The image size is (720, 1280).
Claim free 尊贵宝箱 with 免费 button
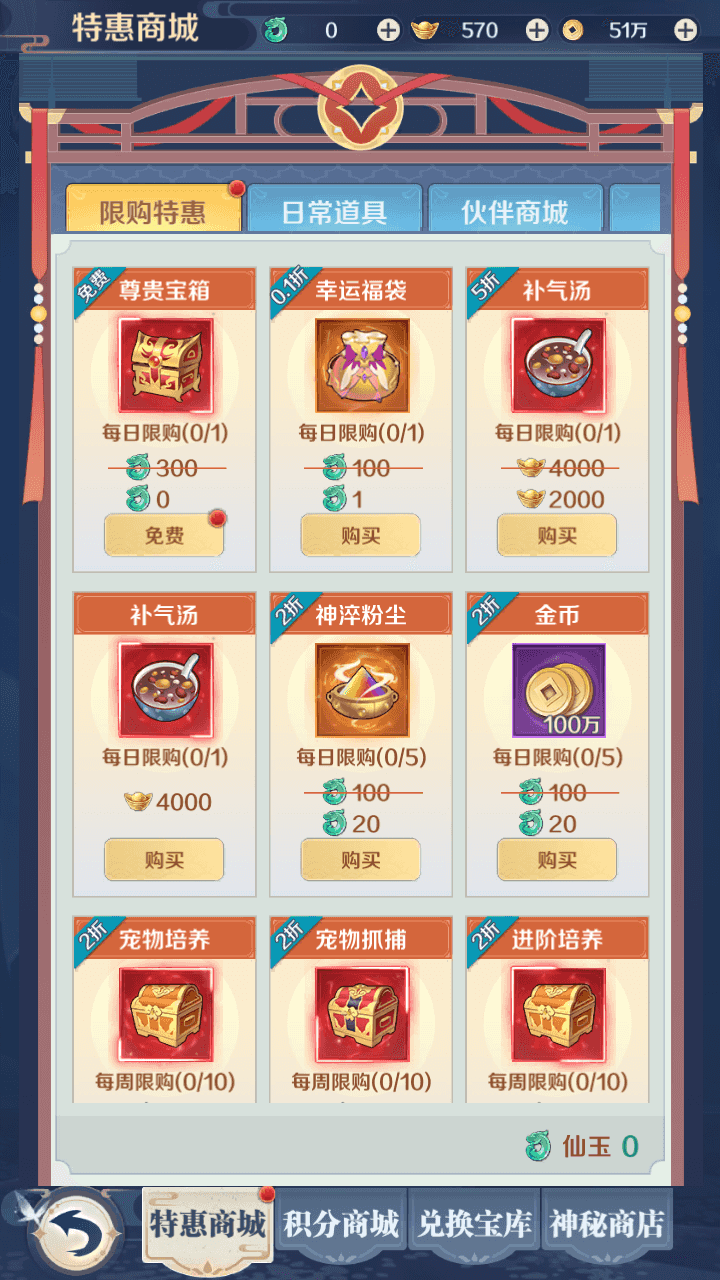point(164,536)
